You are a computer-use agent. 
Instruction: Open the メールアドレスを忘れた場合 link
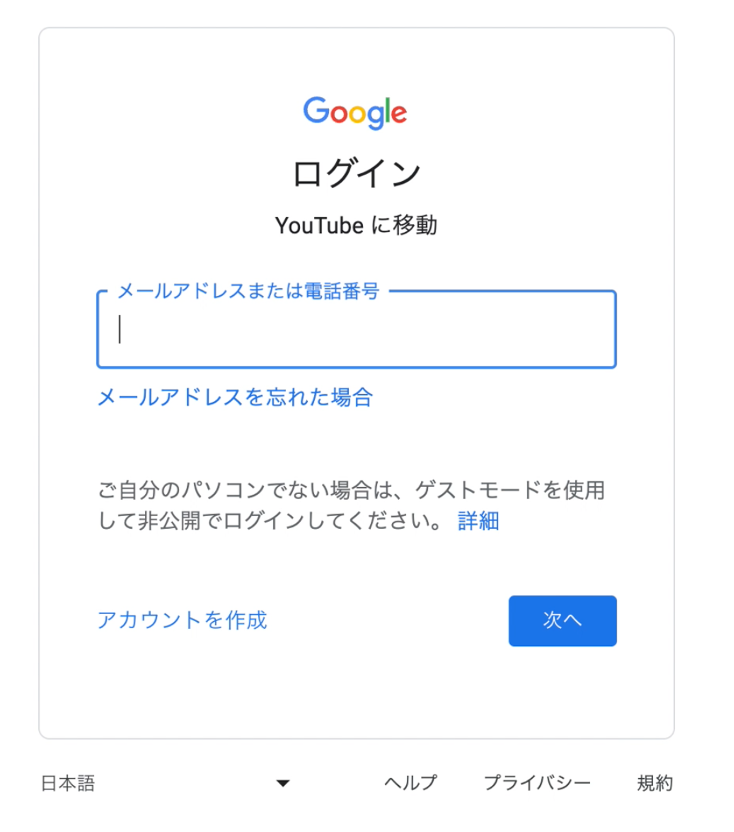tap(234, 398)
